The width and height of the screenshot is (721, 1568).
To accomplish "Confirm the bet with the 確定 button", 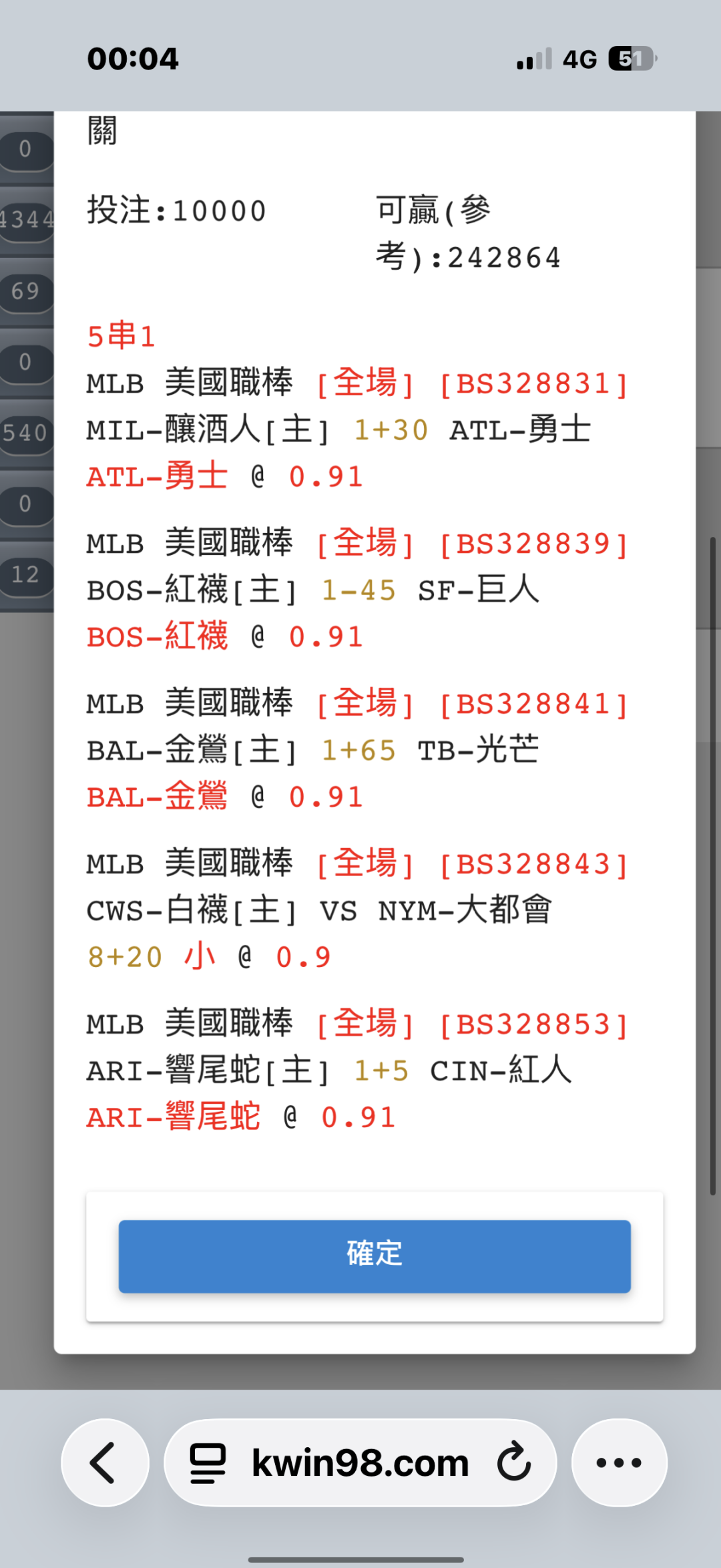I will click(x=375, y=1256).
